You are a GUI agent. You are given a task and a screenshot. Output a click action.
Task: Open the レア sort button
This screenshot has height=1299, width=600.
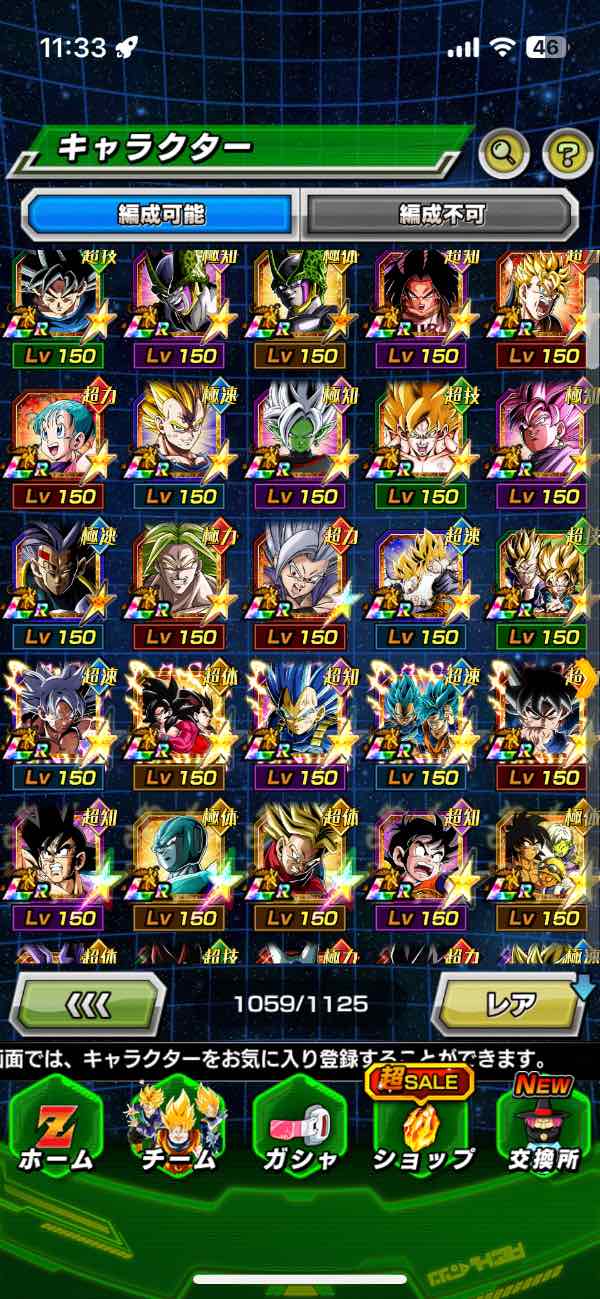(509, 1003)
